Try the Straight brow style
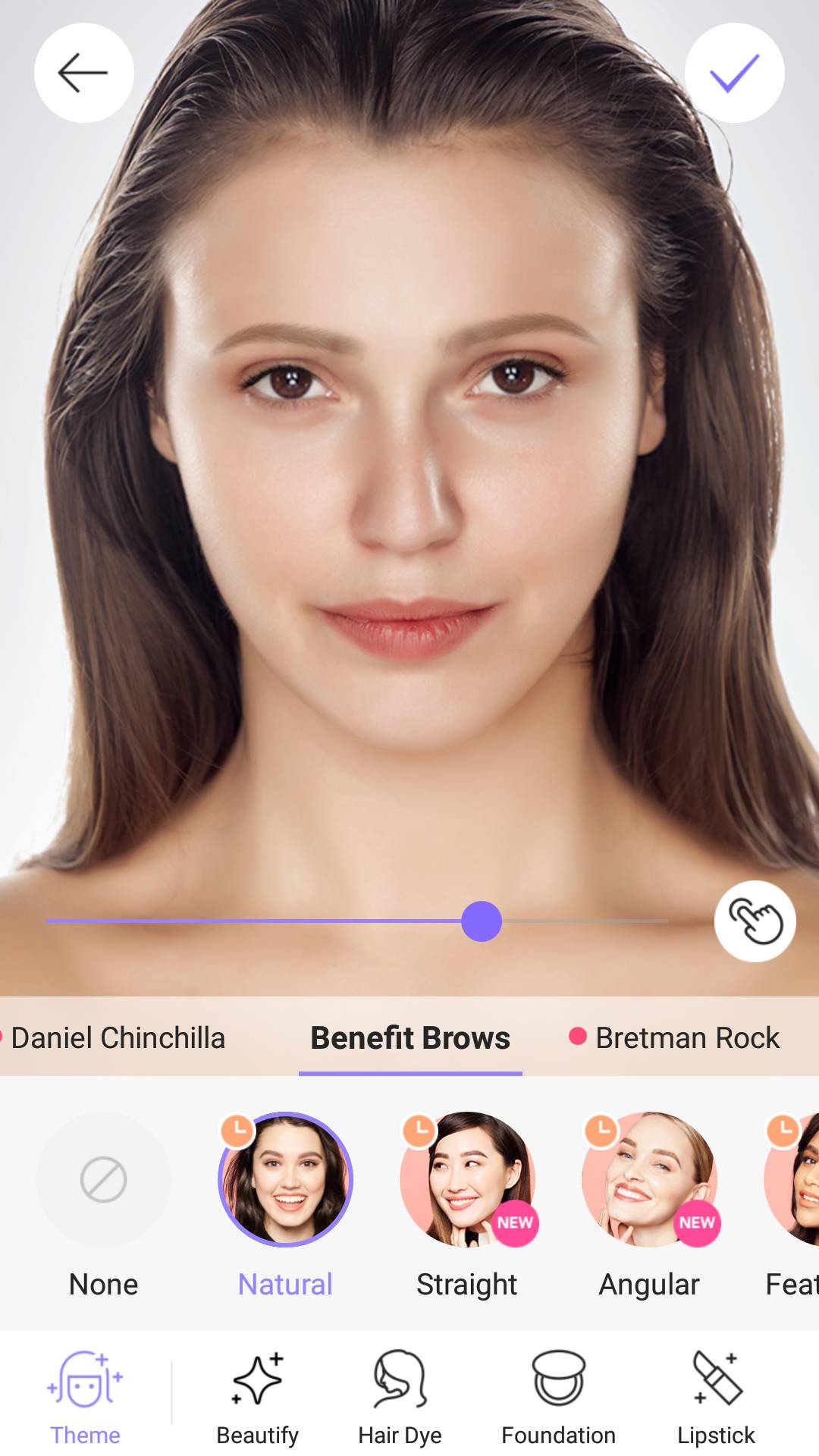 [x=467, y=1180]
